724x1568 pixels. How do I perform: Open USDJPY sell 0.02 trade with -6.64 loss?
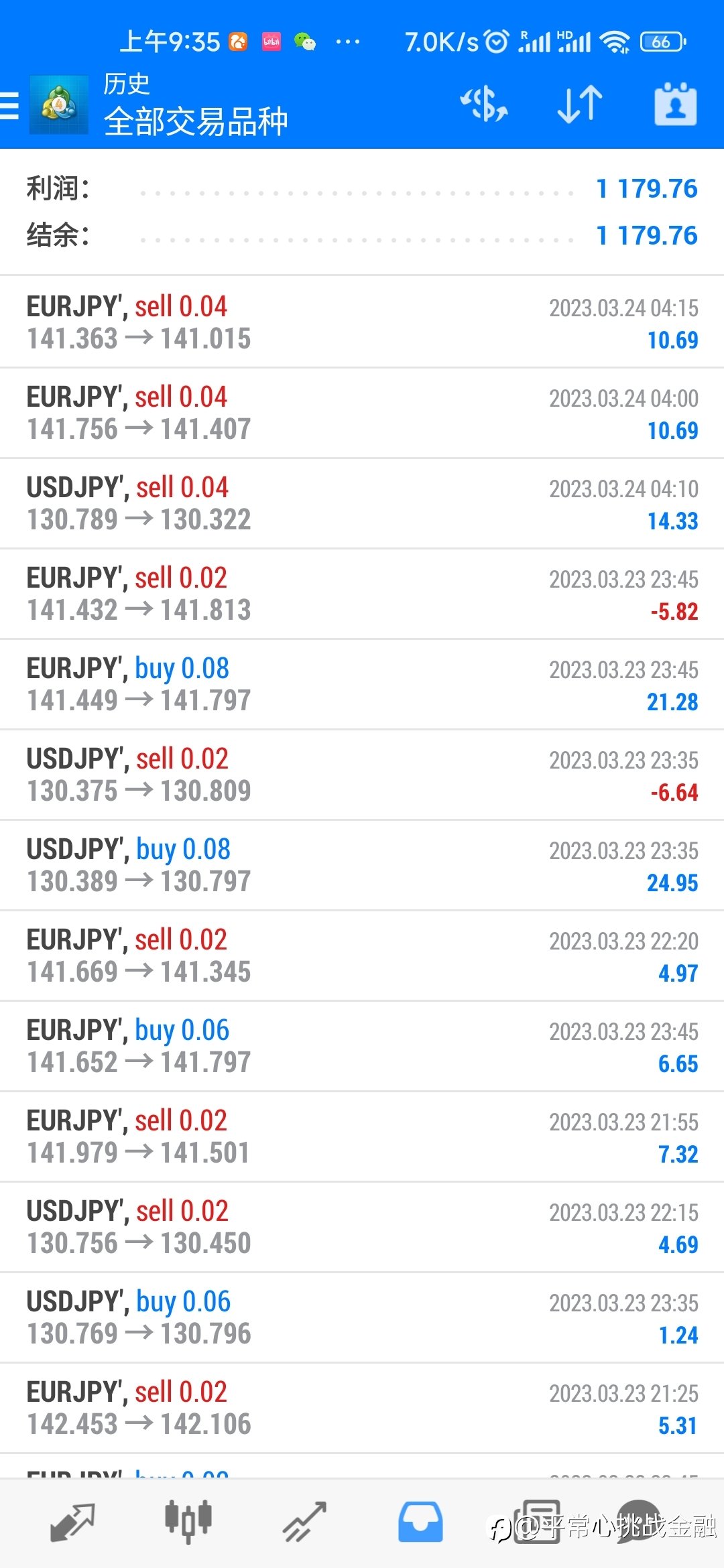coord(362,775)
